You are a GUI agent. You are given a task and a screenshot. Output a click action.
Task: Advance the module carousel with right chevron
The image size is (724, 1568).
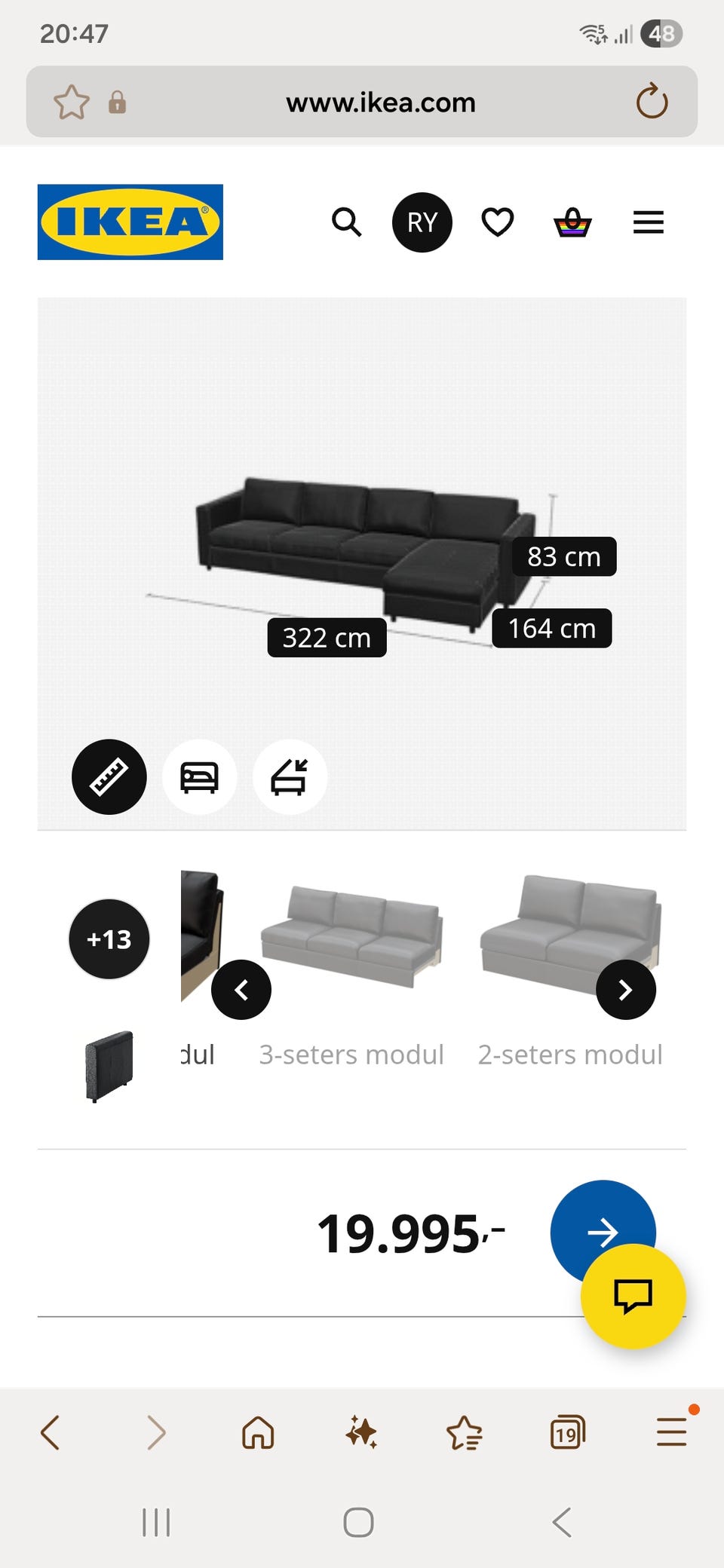(x=624, y=990)
